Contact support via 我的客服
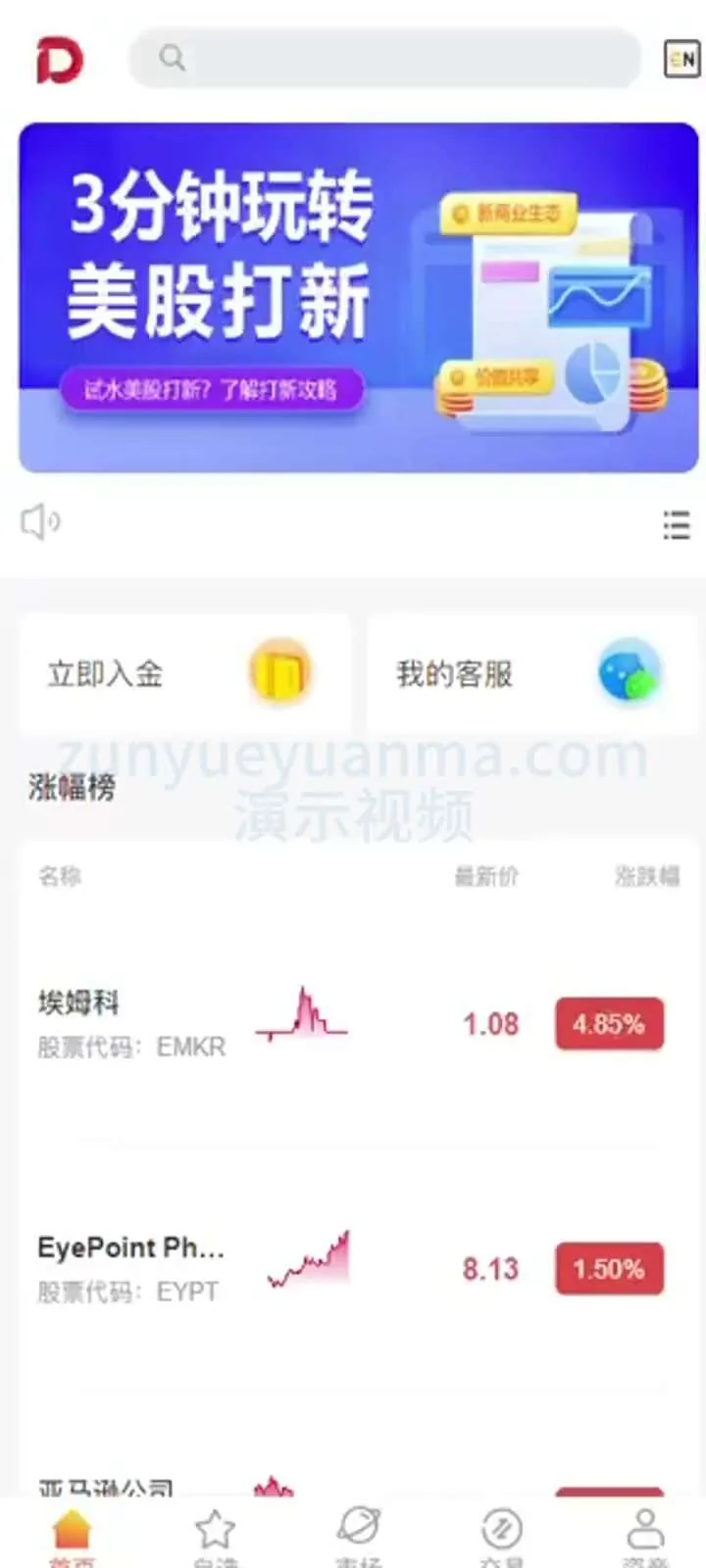The image size is (706, 1568). coord(530,673)
